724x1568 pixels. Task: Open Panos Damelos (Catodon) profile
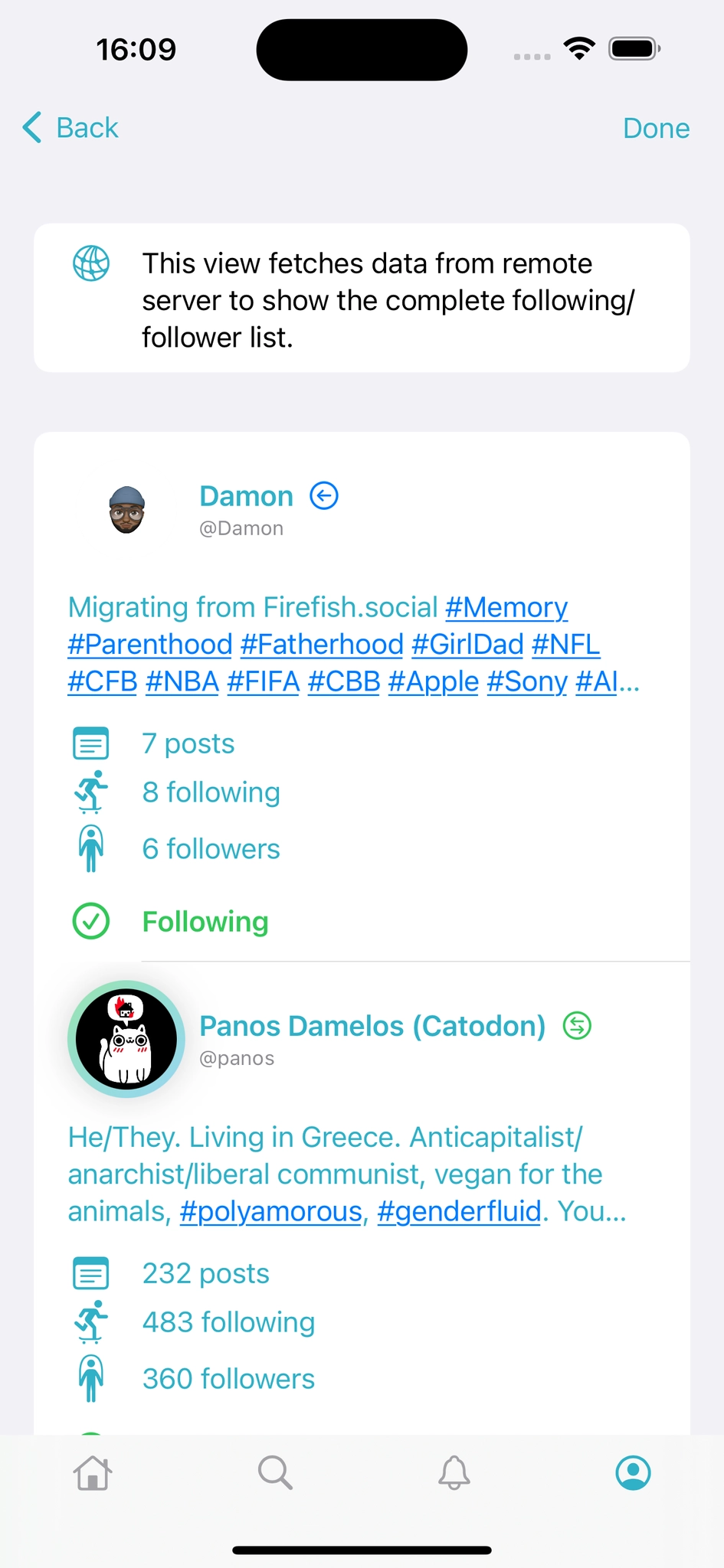point(372,1026)
